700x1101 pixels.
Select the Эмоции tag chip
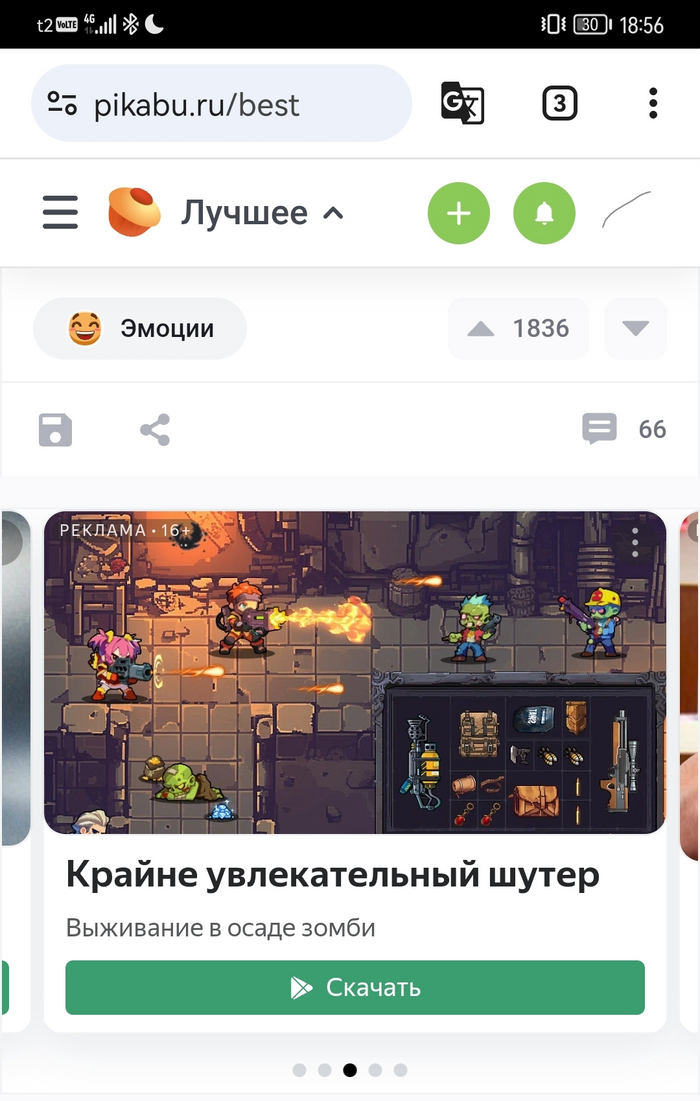140,328
